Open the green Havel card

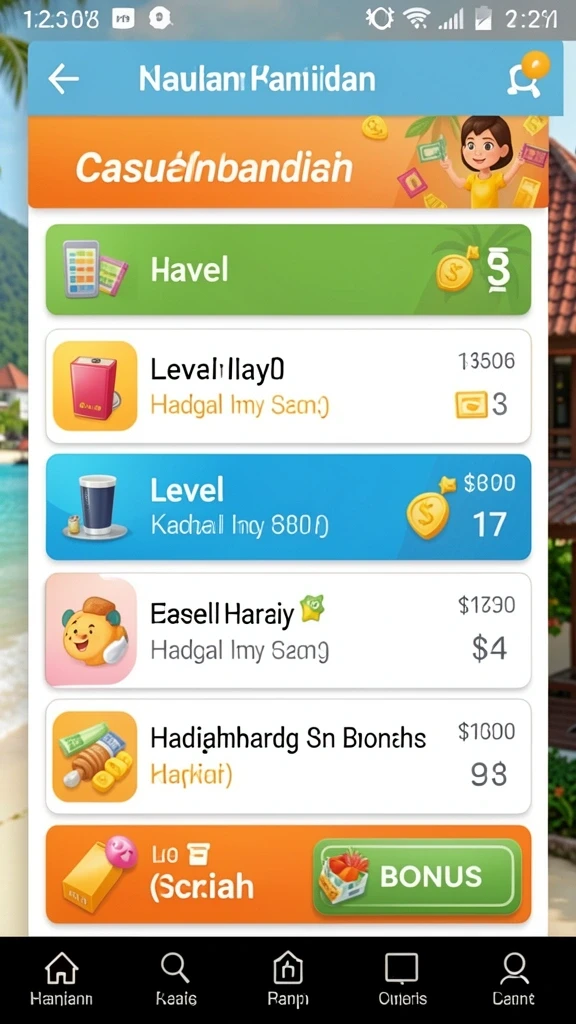coord(288,269)
